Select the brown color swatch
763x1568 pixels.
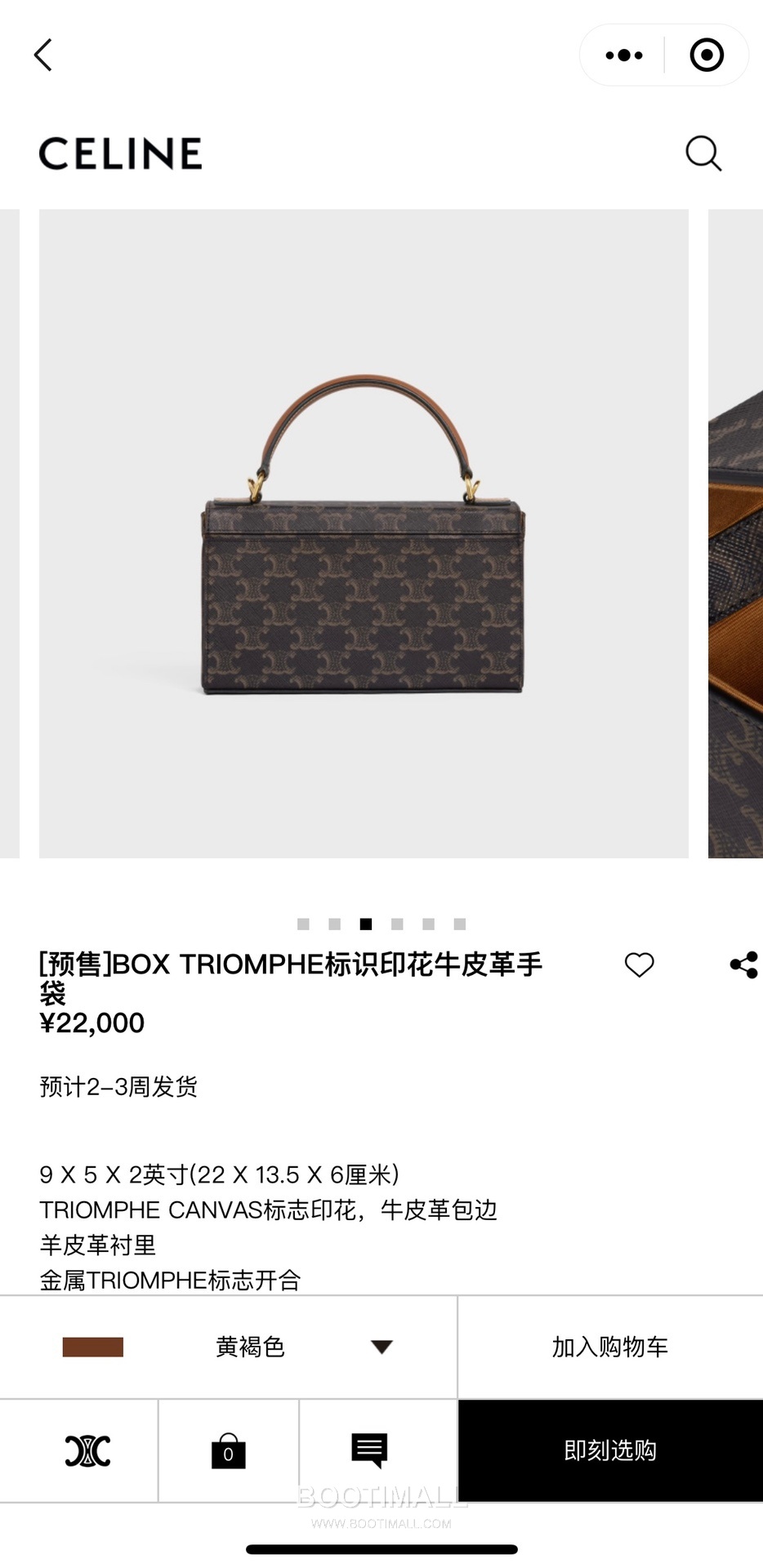(x=95, y=1346)
